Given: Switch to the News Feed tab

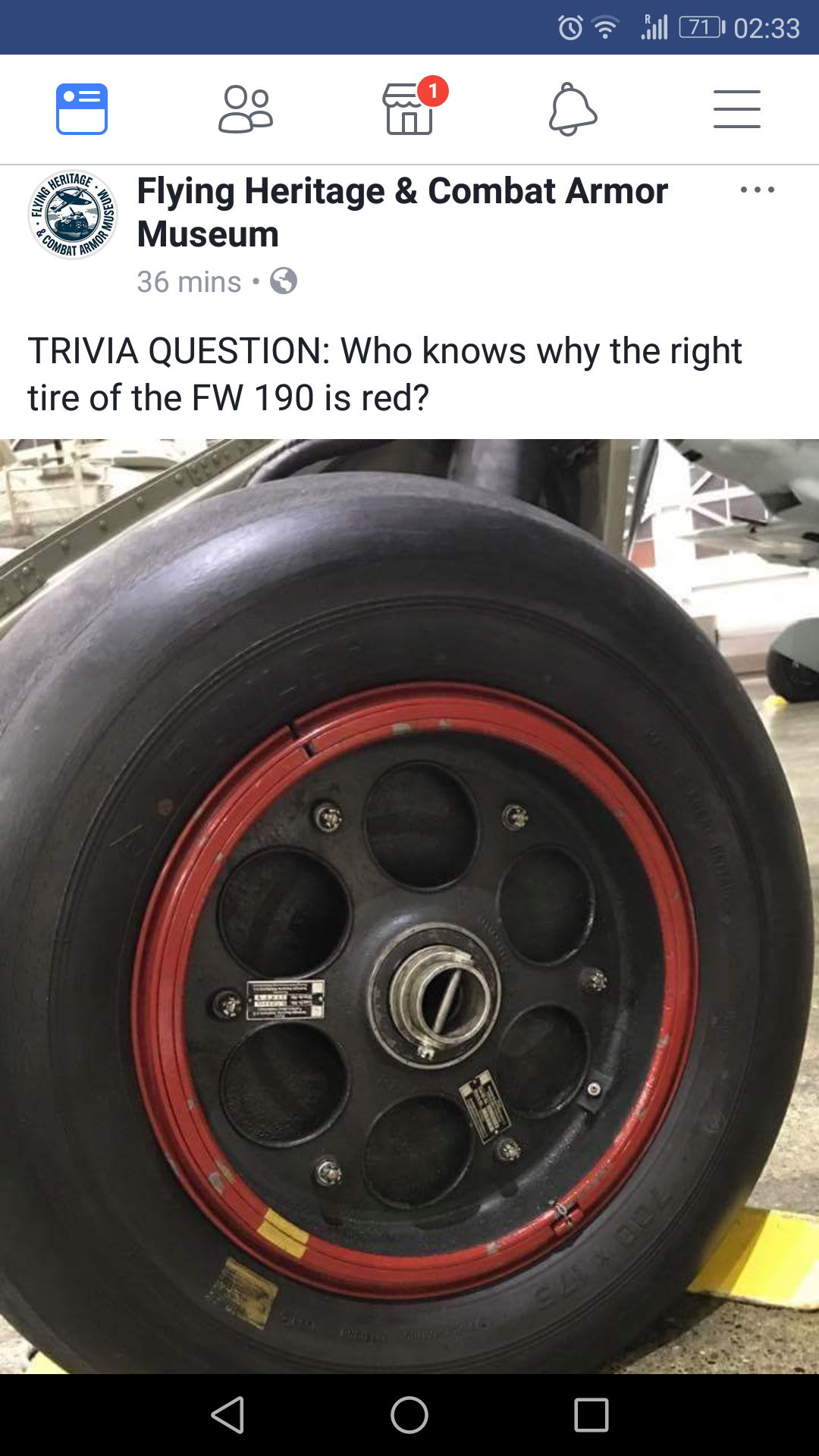Looking at the screenshot, I should [x=82, y=109].
